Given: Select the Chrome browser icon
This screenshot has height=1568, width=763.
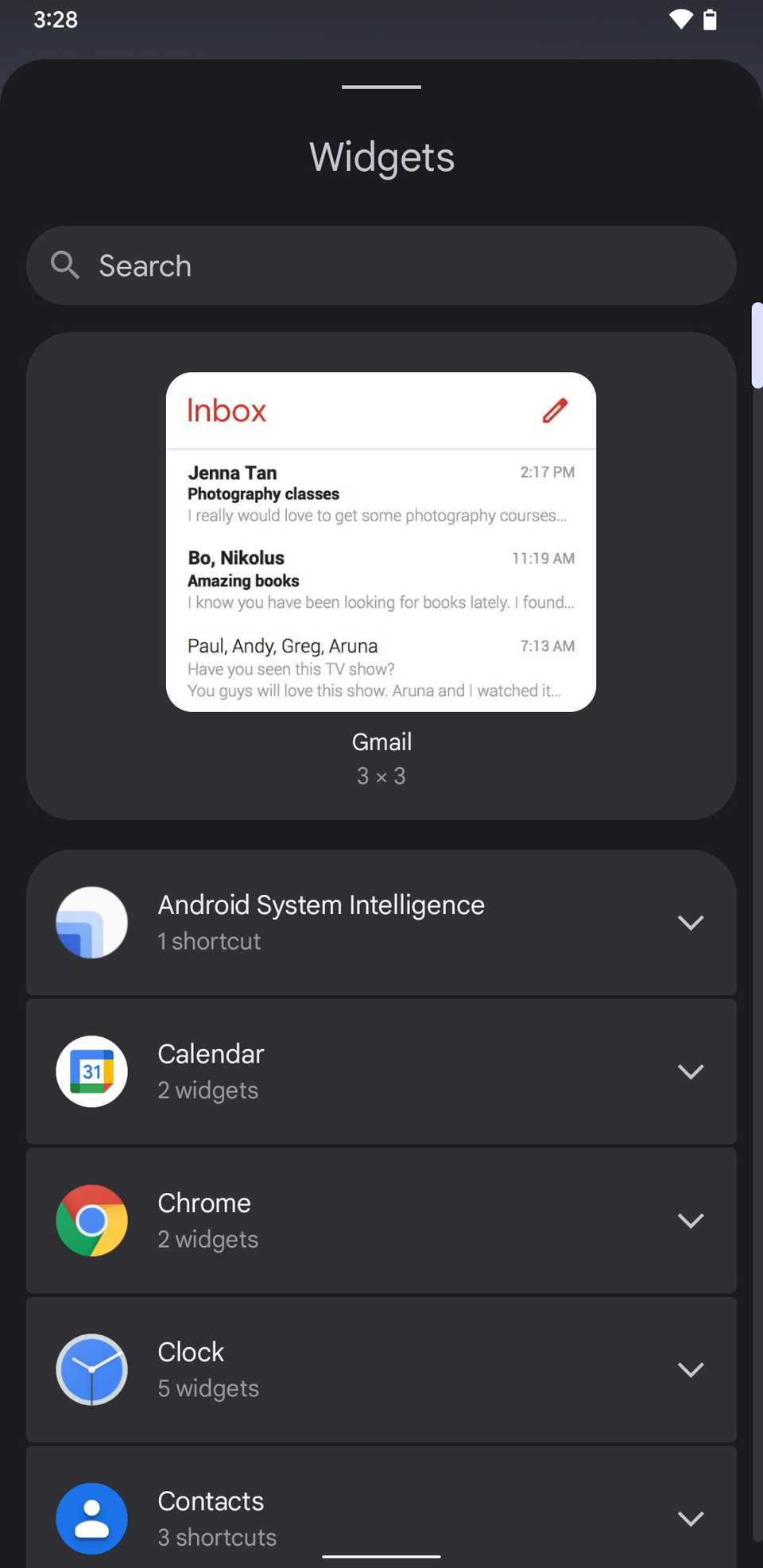Looking at the screenshot, I should (x=91, y=1220).
